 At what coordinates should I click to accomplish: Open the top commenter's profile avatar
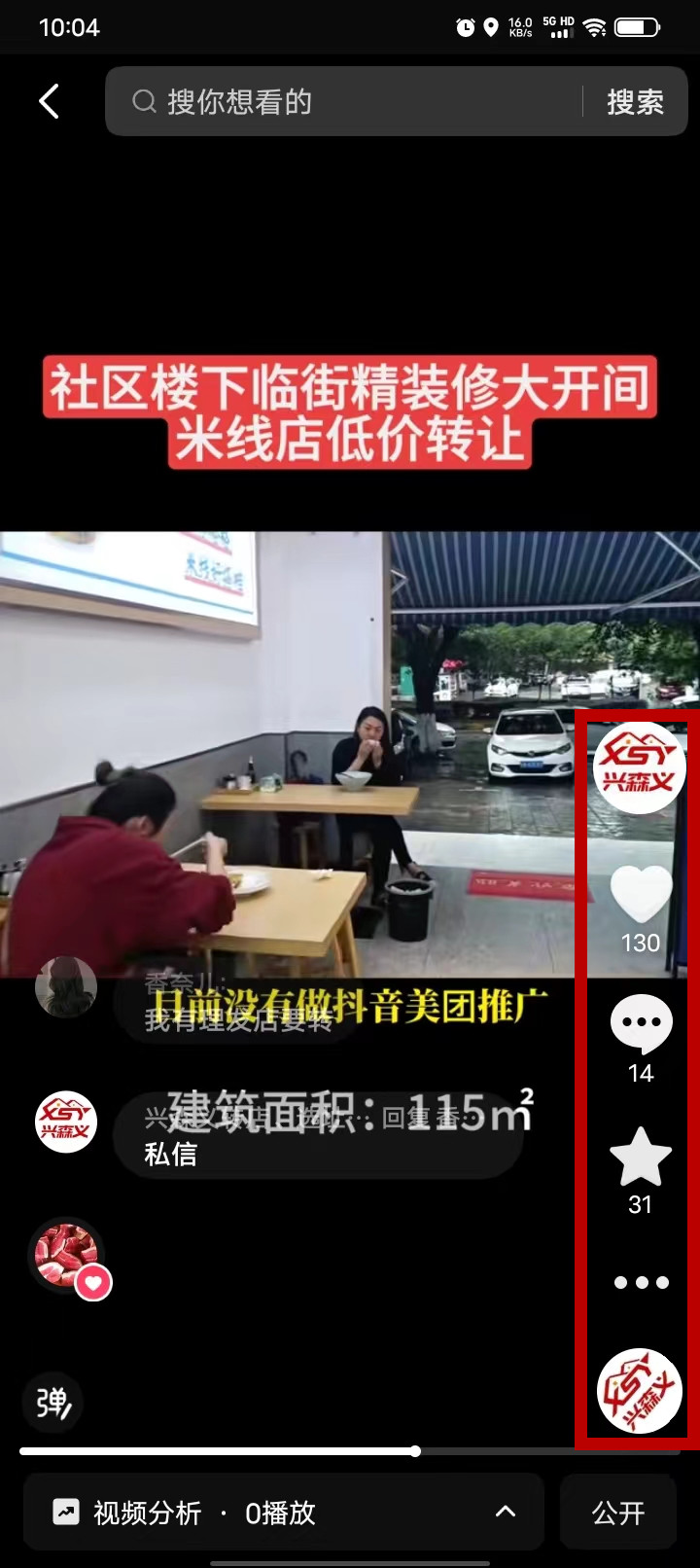66,987
